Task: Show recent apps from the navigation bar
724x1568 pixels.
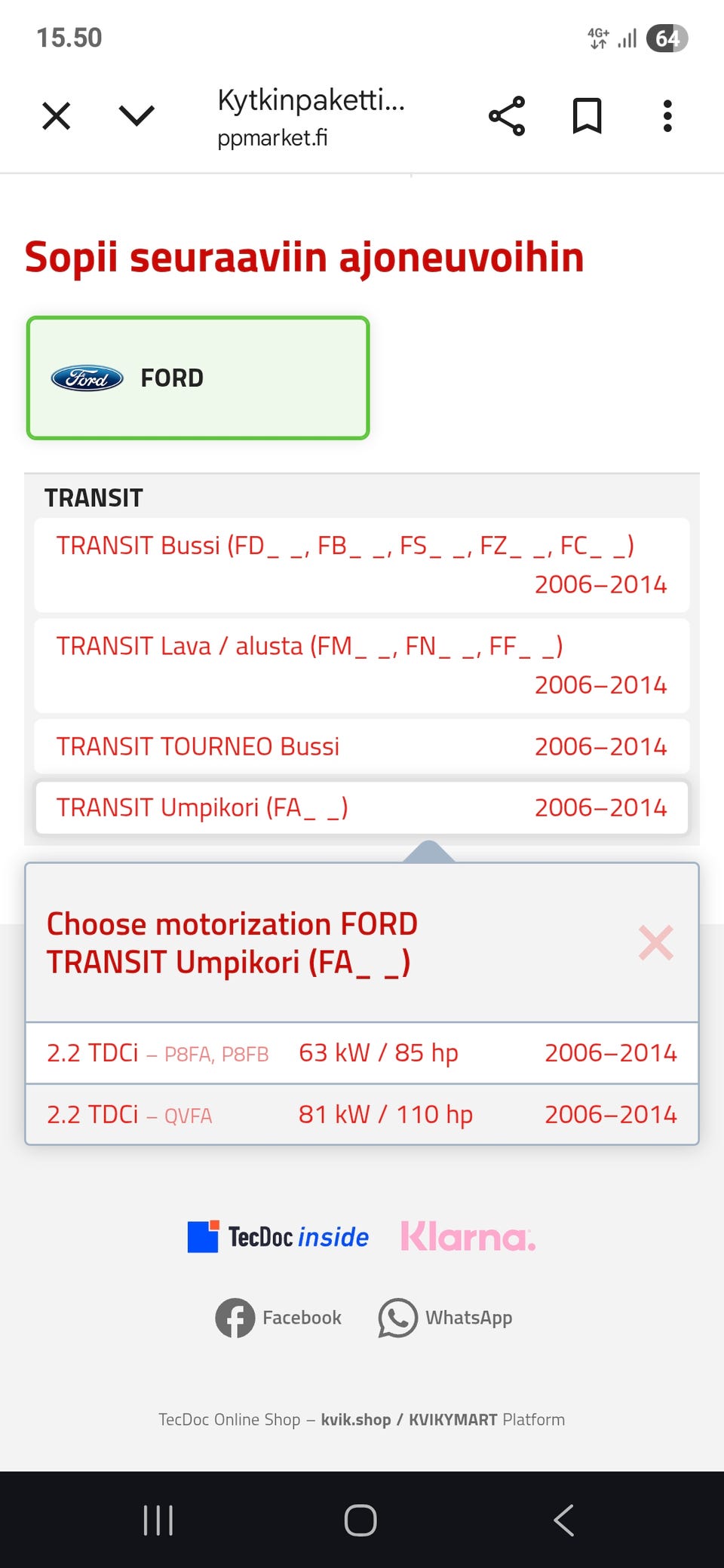Action: (x=158, y=1520)
